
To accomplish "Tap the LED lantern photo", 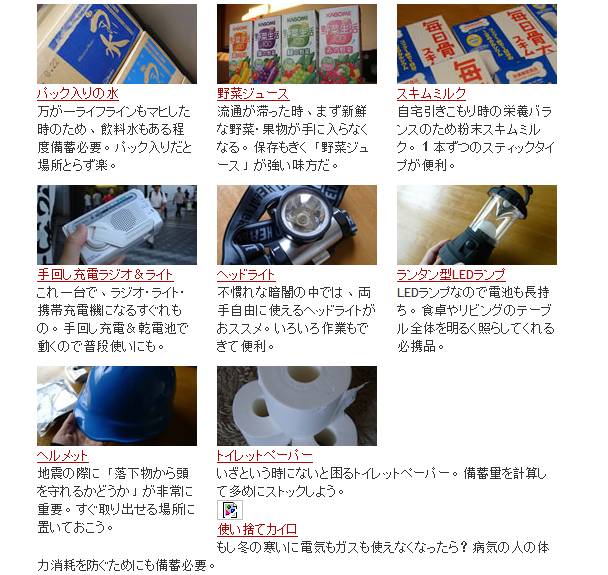I will click(476, 224).
